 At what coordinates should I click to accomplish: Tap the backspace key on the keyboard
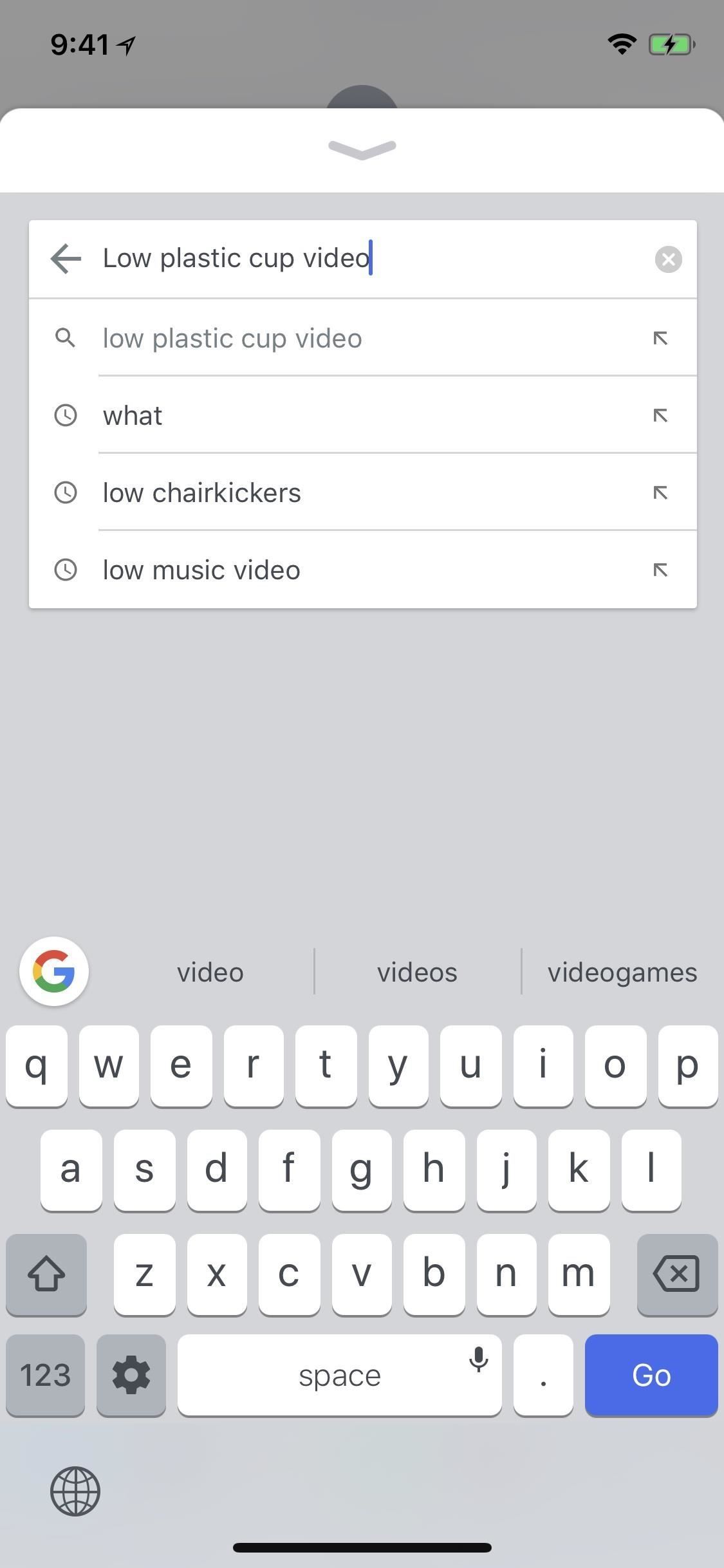(x=676, y=1274)
